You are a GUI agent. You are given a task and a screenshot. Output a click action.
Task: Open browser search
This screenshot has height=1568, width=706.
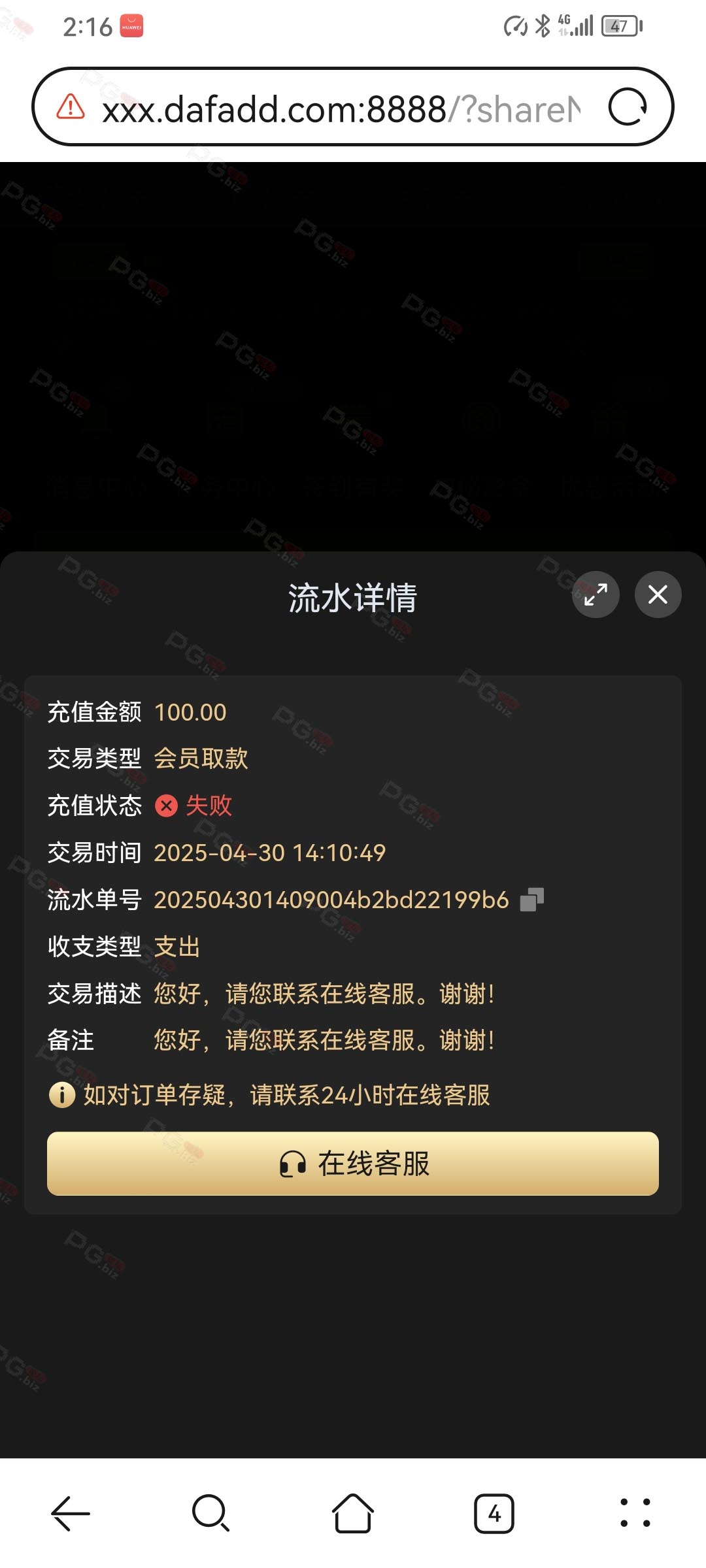click(x=211, y=1513)
